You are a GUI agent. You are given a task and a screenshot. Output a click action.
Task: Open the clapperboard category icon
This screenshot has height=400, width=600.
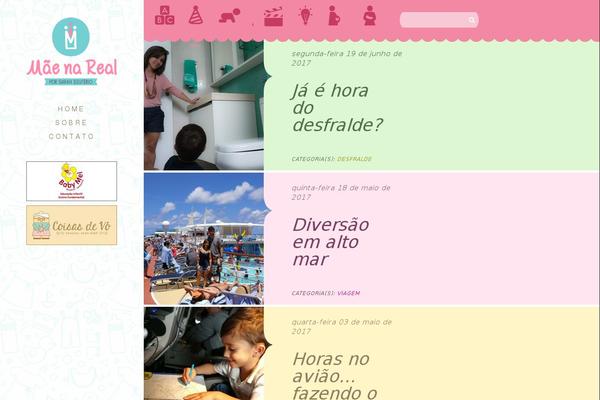273,16
